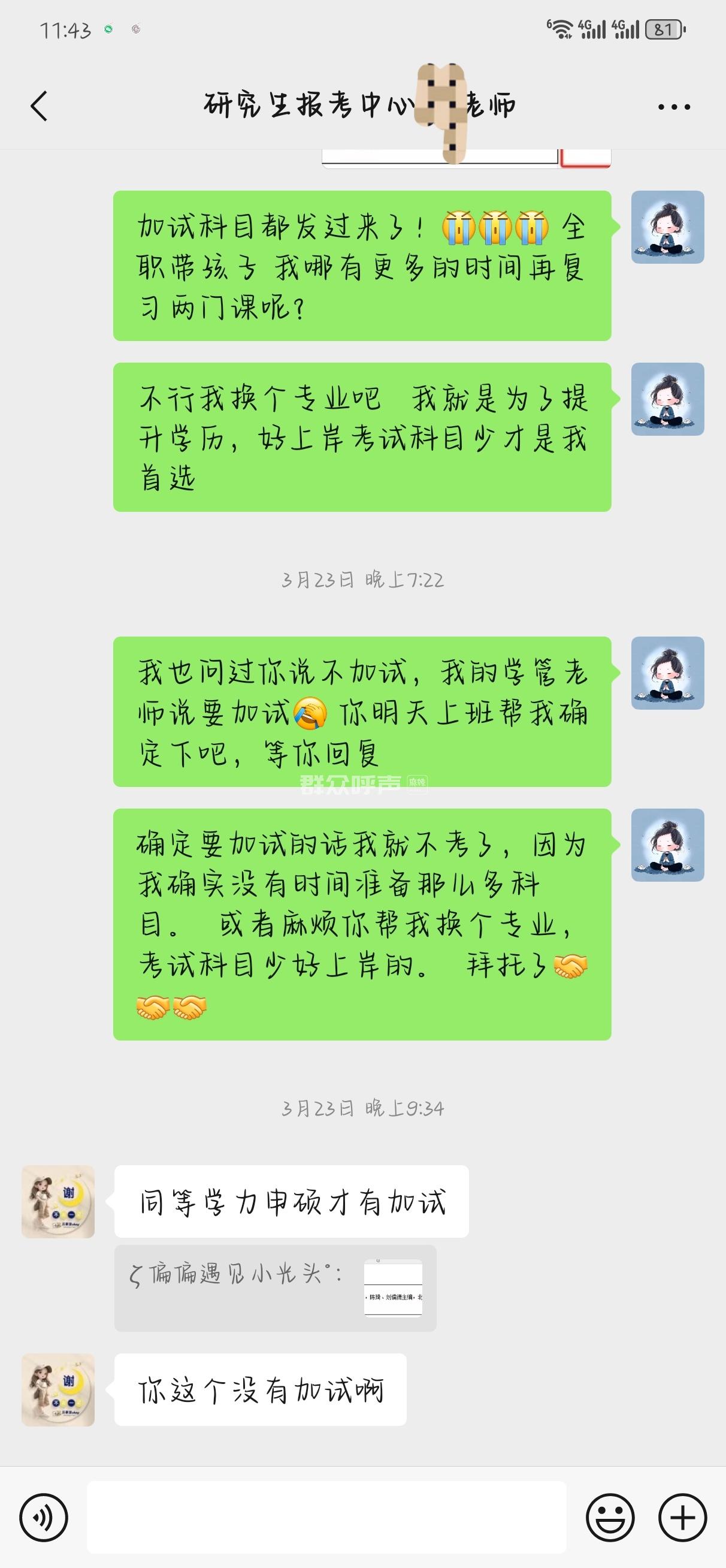View contact avatar beside 同等学力申硕才有加试
Screen dimensions: 726x1568
(58, 1202)
